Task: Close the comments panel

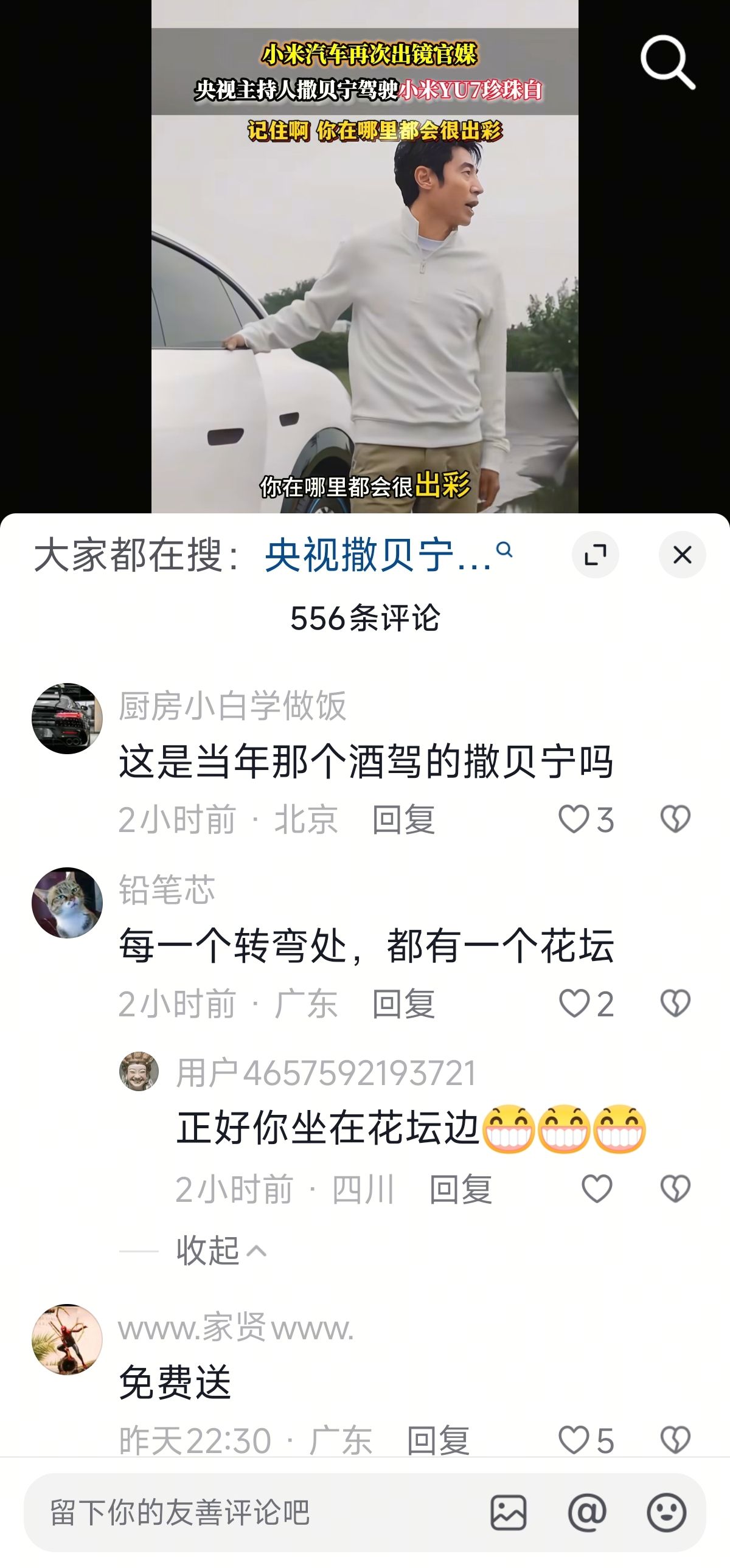Action: pos(682,555)
